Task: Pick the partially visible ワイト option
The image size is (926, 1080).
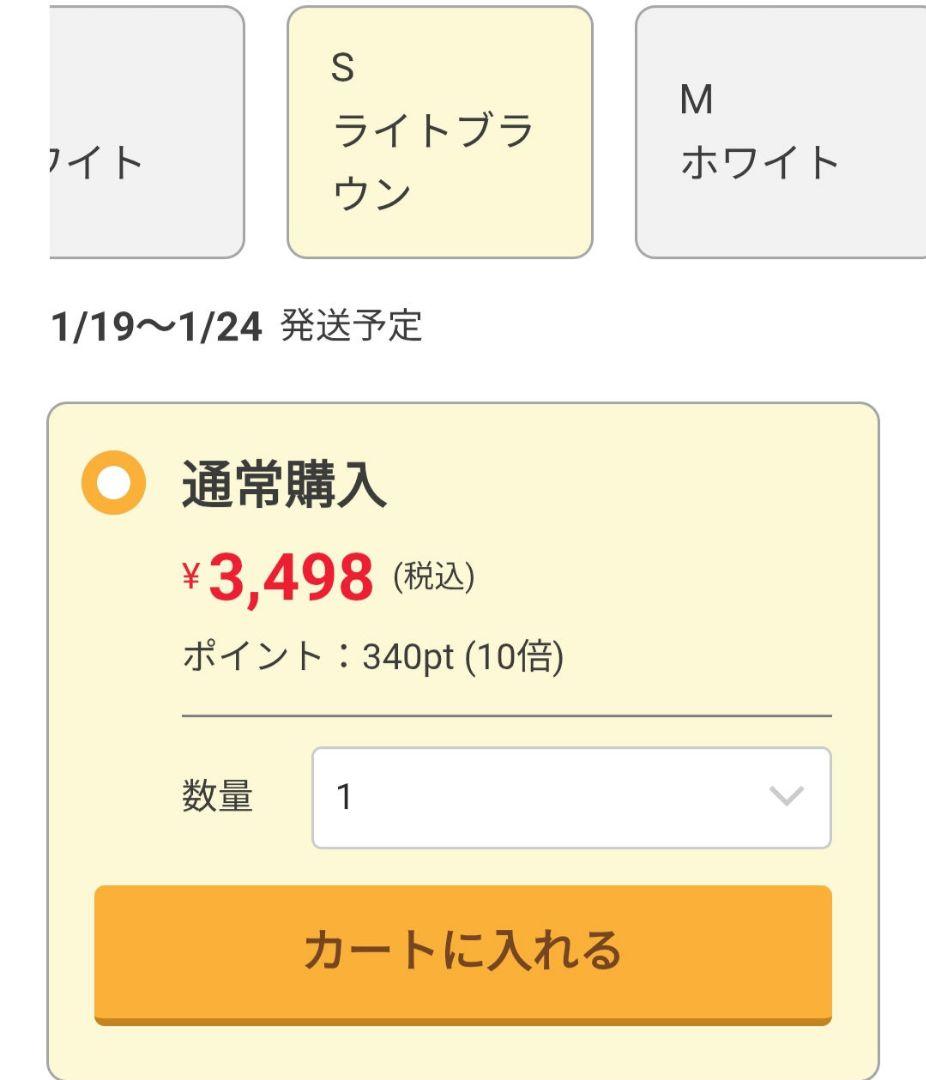Action: tap(146, 132)
